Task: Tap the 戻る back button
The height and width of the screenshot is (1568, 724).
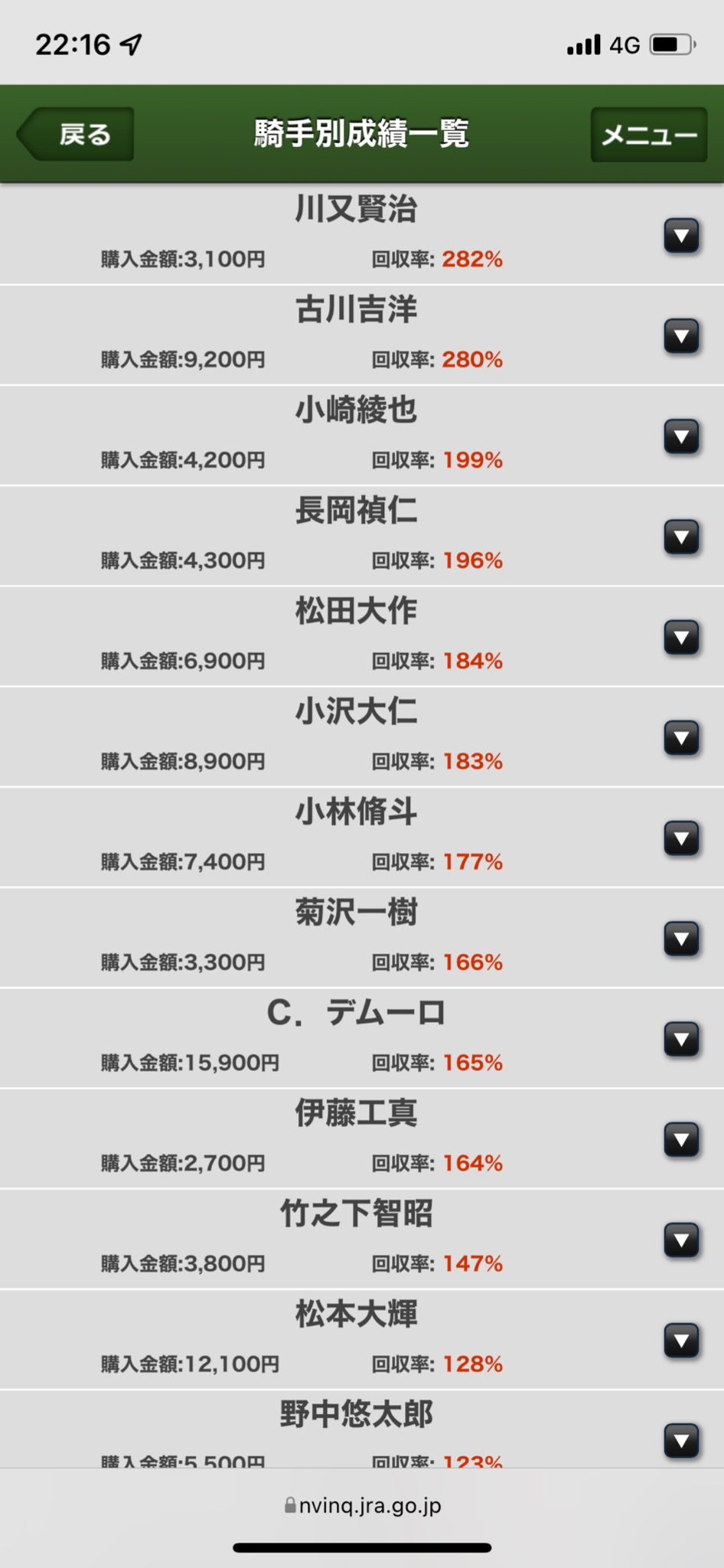Action: tap(77, 135)
